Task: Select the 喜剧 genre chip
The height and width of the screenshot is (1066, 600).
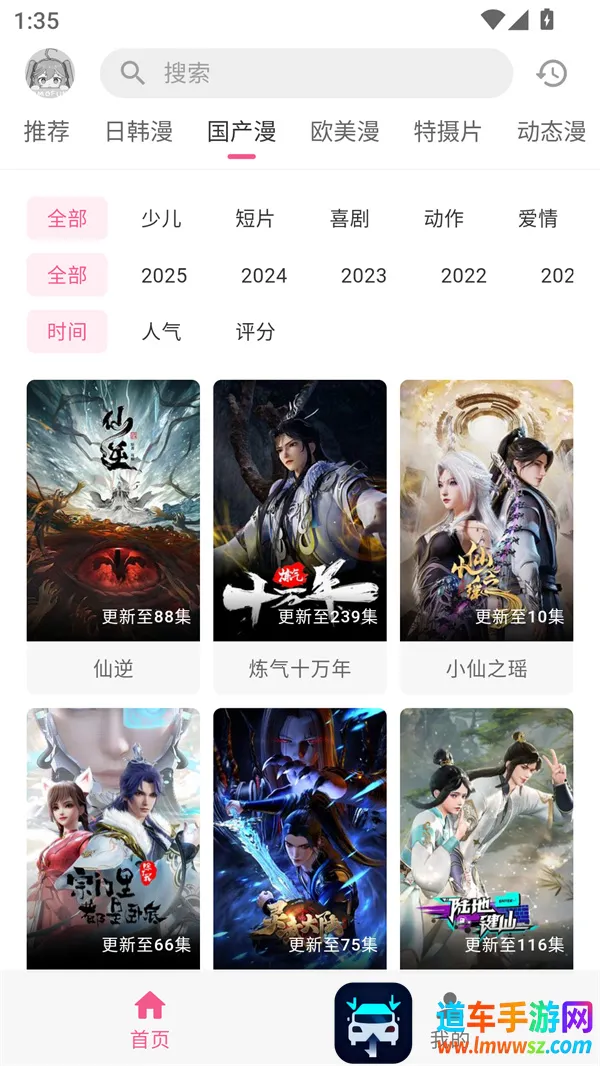Action: [x=350, y=218]
